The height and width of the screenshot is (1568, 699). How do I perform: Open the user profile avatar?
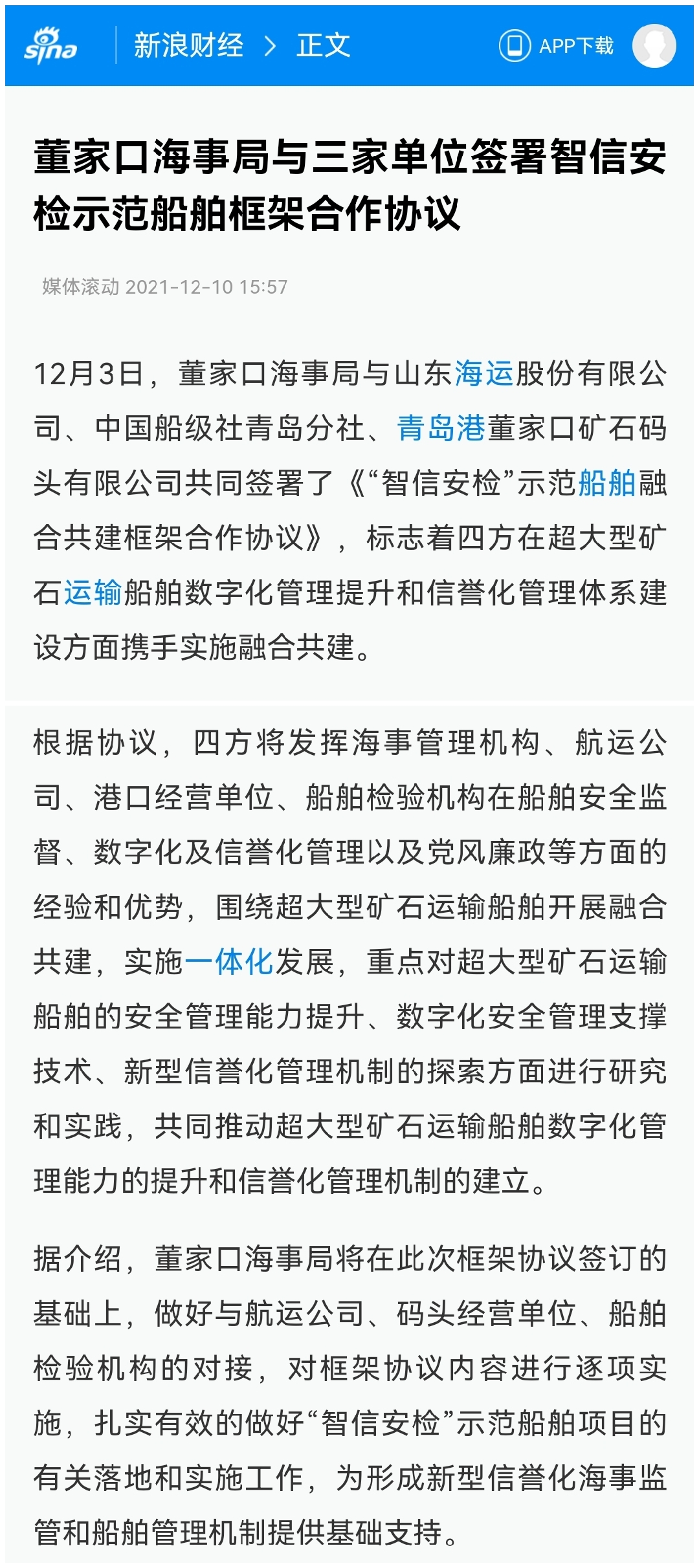[654, 46]
